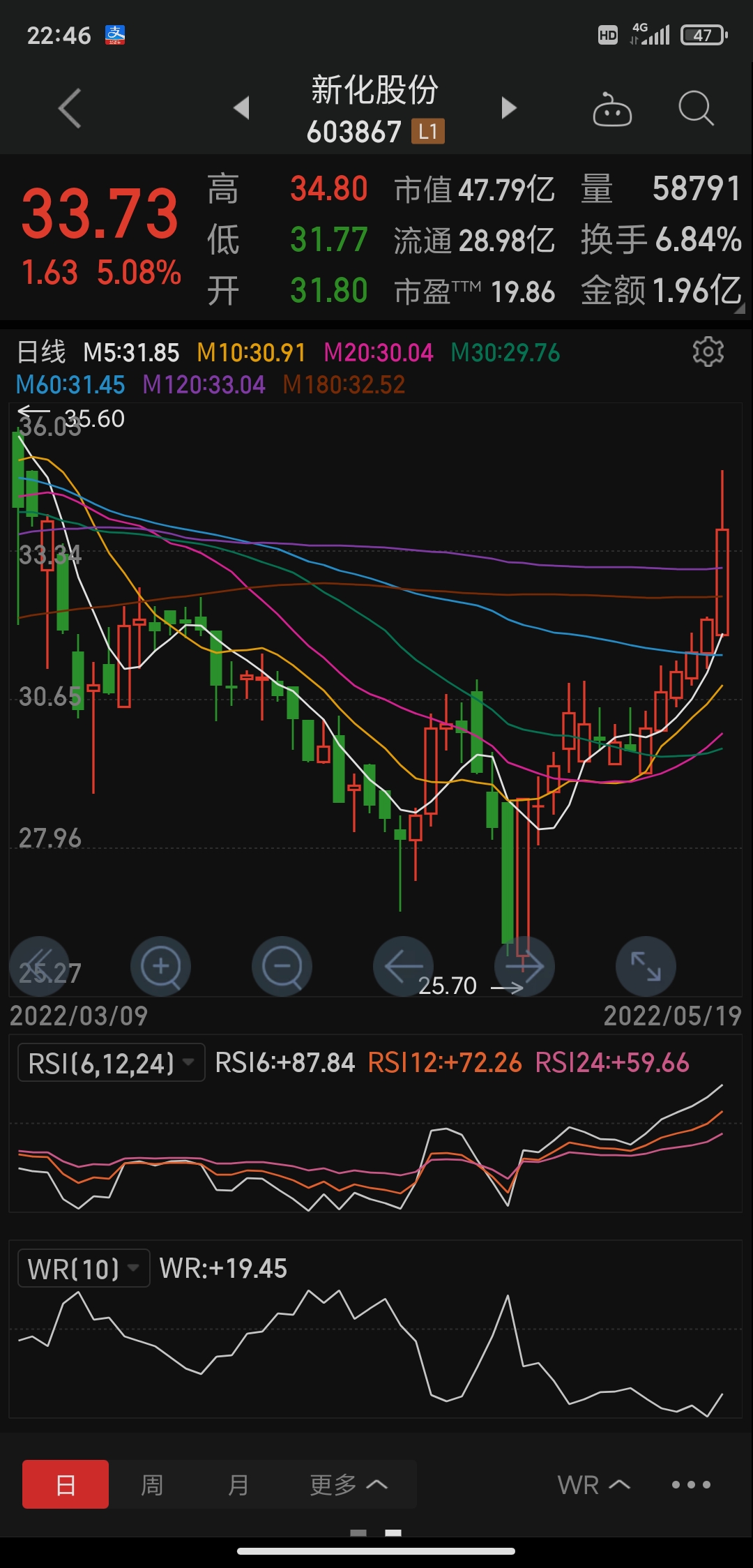Zoom out of the K-line chart
The height and width of the screenshot is (1568, 753).
pyautogui.click(x=282, y=966)
